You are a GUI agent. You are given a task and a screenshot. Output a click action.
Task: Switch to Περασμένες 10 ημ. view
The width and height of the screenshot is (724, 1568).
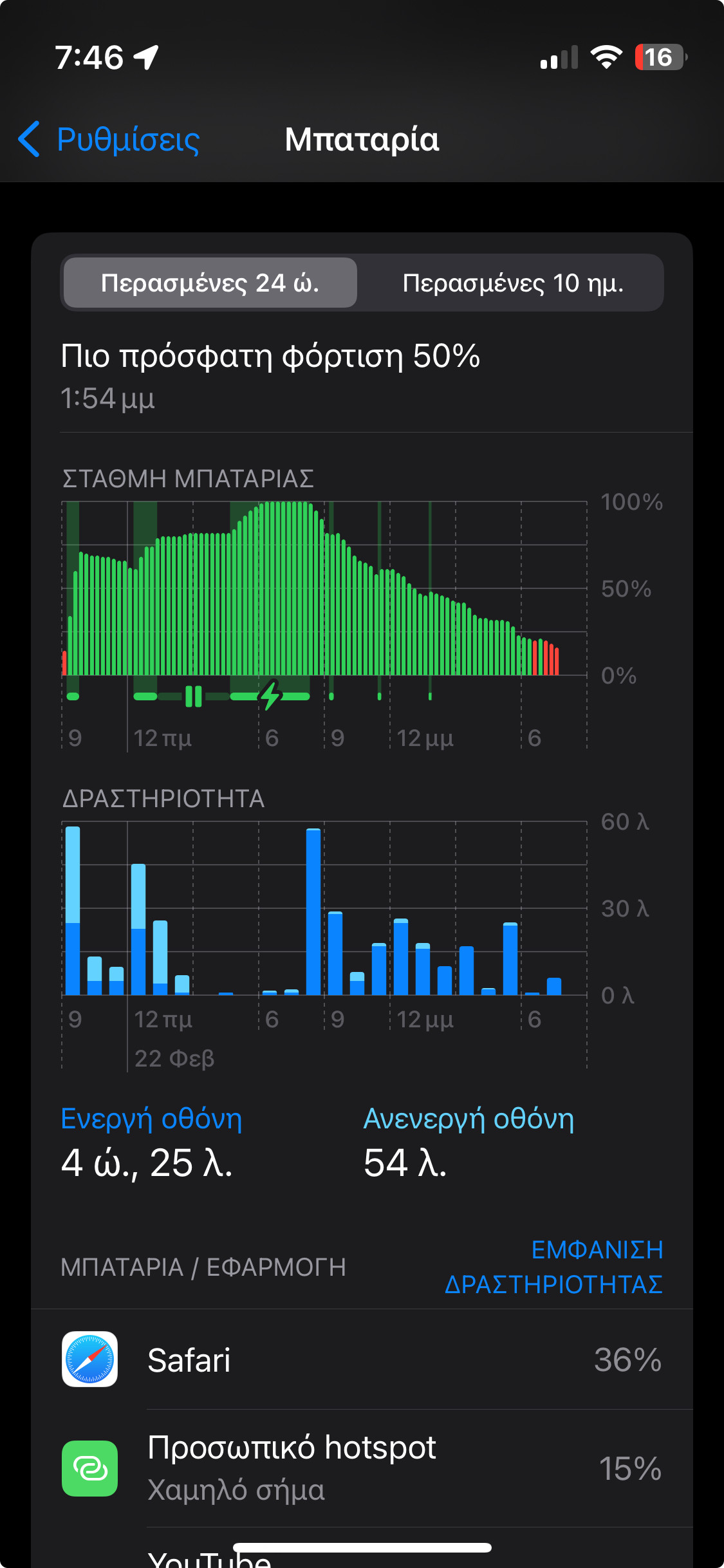[x=512, y=283]
